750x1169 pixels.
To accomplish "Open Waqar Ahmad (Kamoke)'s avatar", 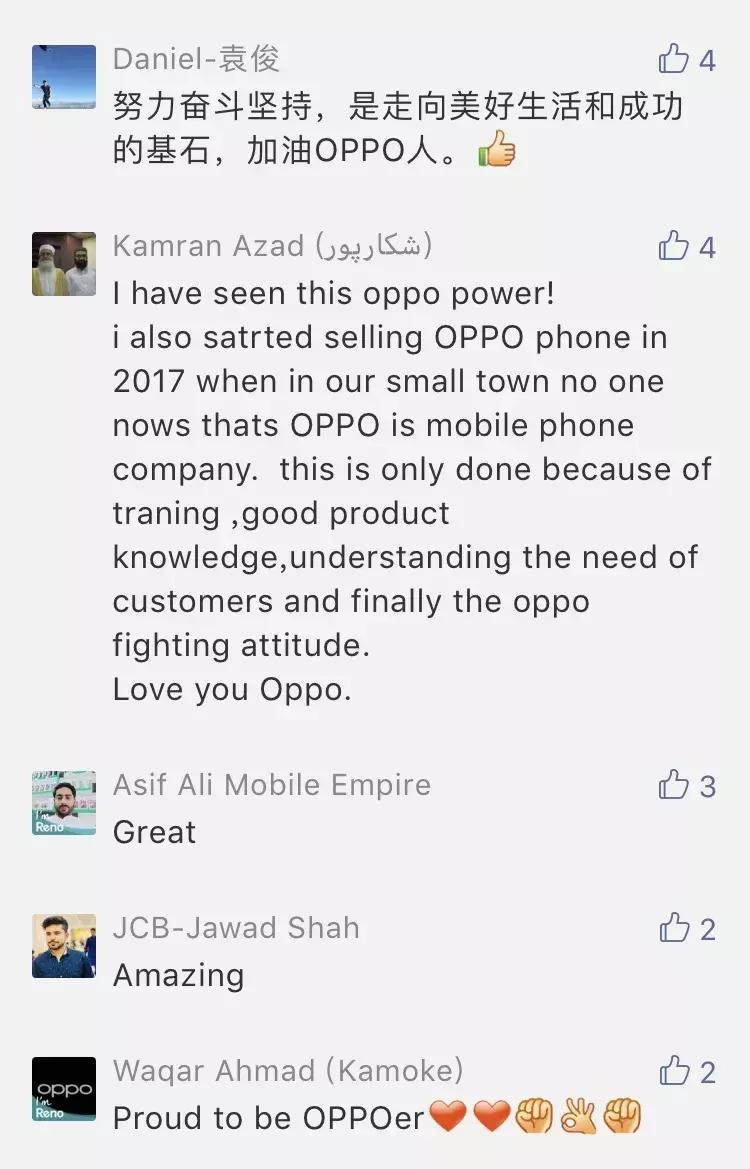I will click(x=64, y=1089).
